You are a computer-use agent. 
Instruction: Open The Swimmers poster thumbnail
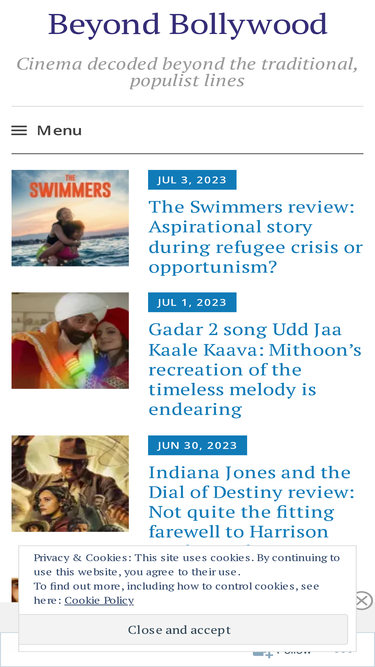(70, 218)
